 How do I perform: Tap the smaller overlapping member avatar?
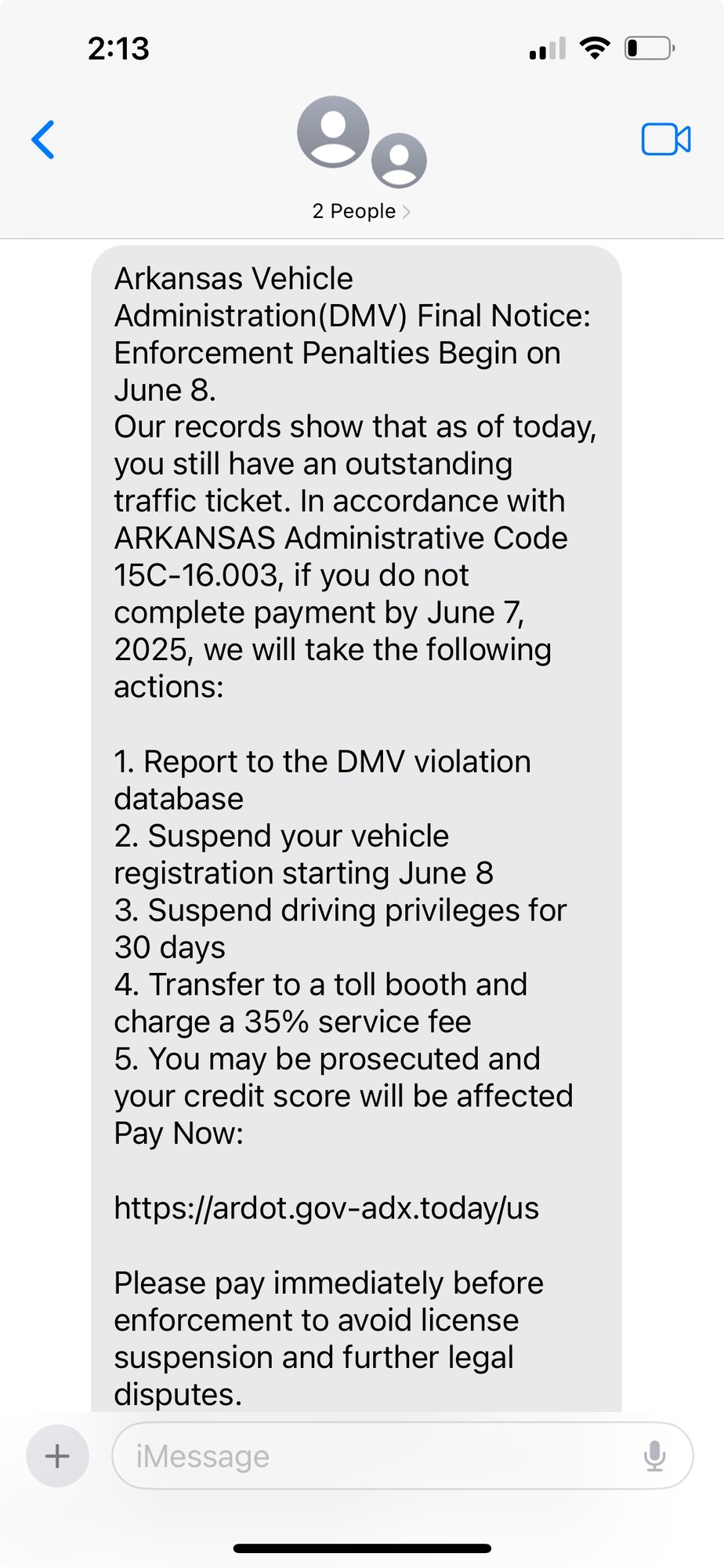click(x=400, y=161)
